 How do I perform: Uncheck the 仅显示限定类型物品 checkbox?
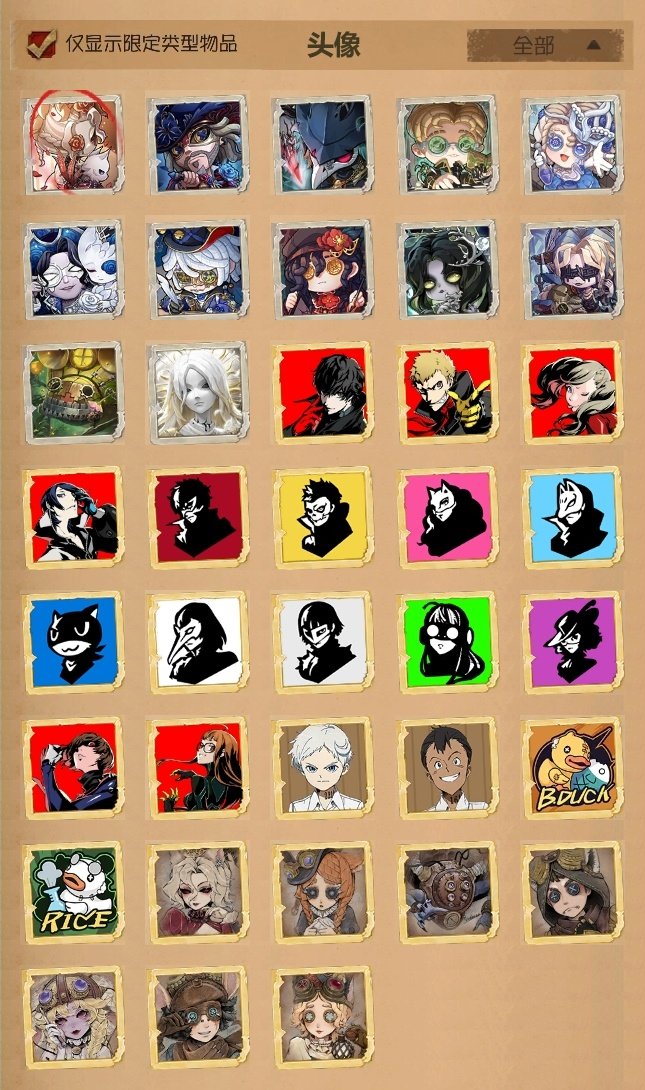41,44
